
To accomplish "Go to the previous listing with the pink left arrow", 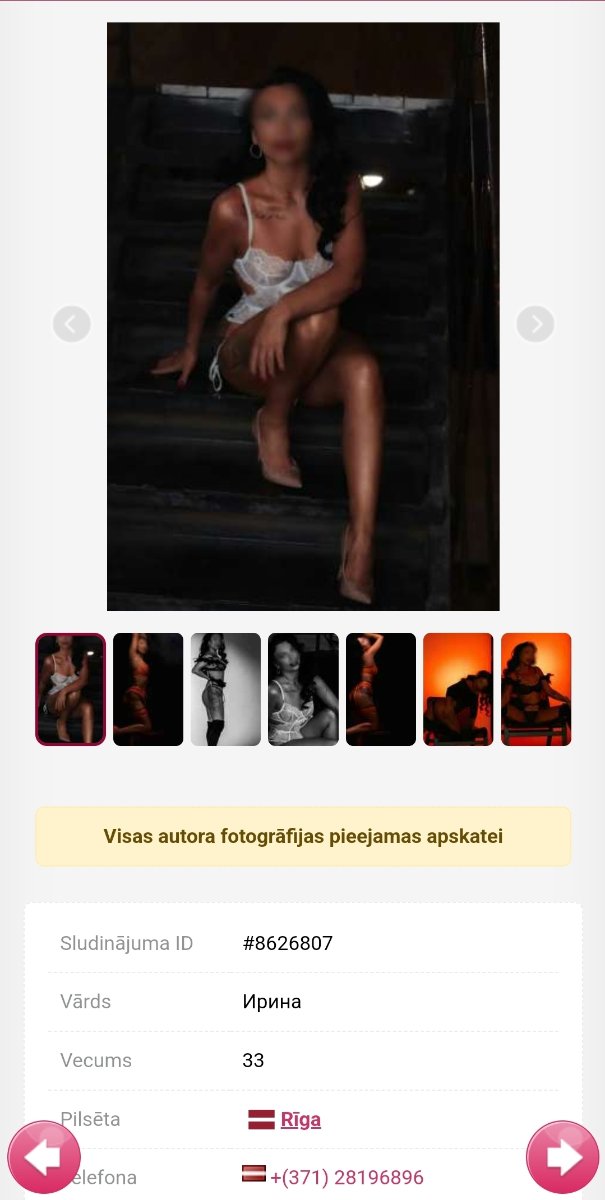I will tap(44, 1157).
